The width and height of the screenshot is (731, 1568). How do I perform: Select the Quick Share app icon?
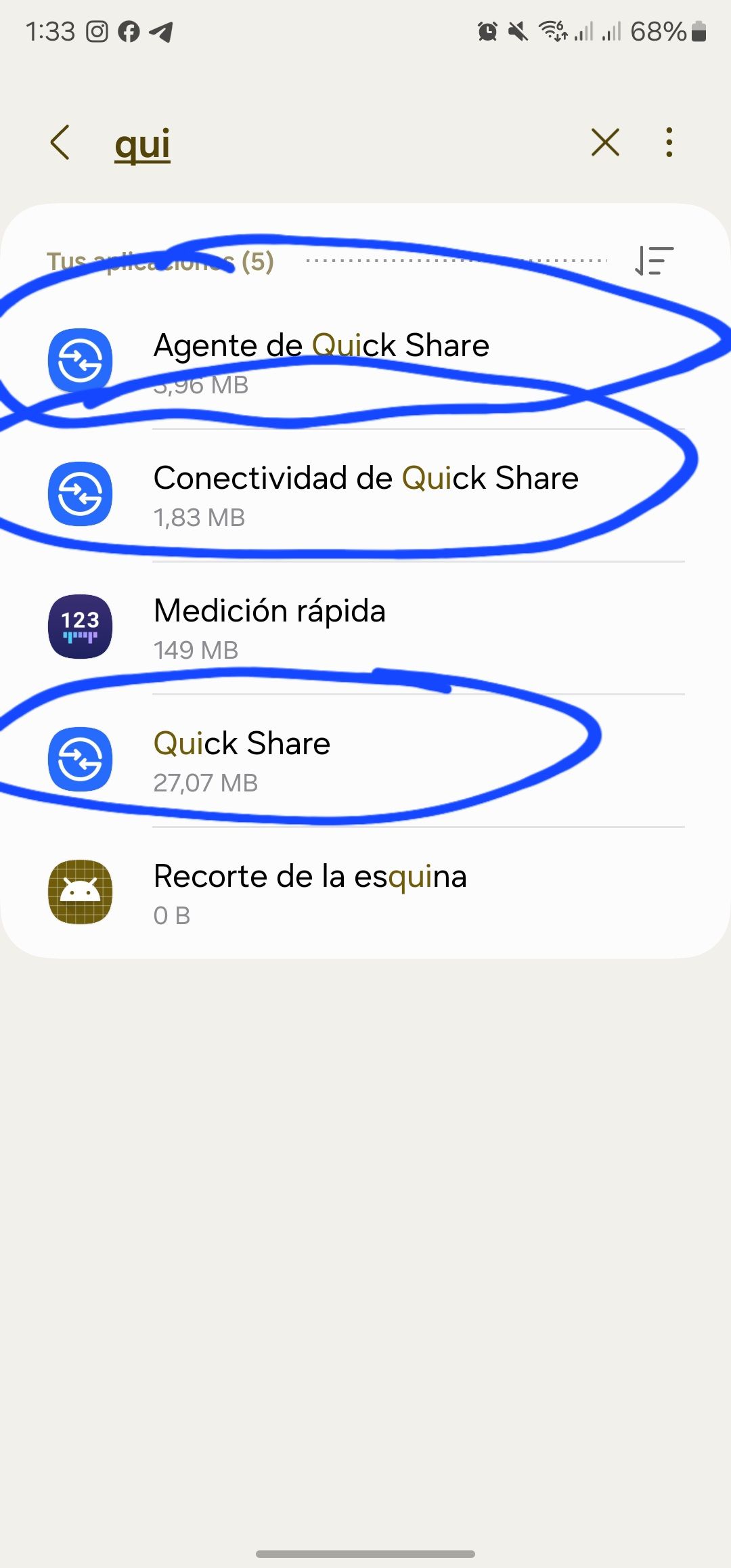point(79,759)
